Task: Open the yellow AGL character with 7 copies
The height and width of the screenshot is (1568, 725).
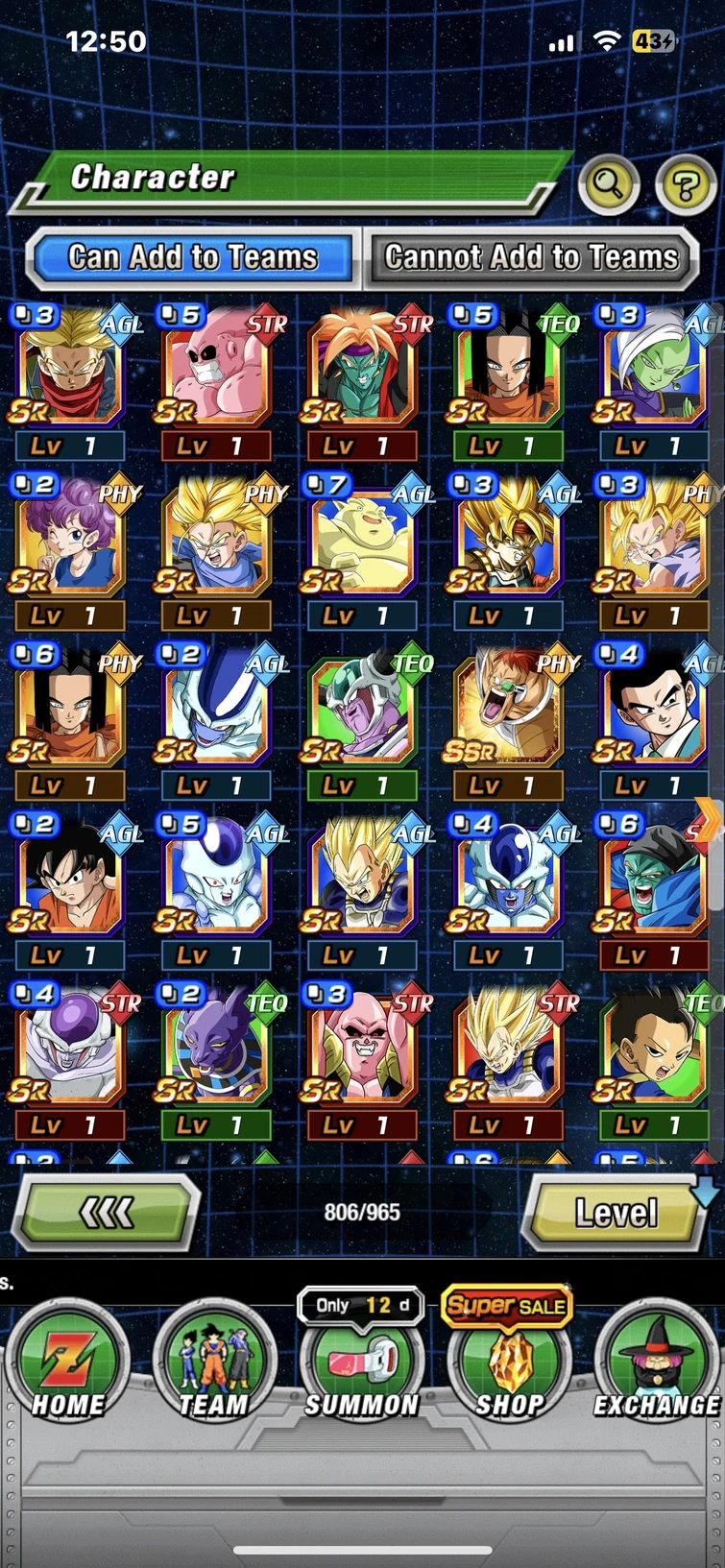Action: 363,542
